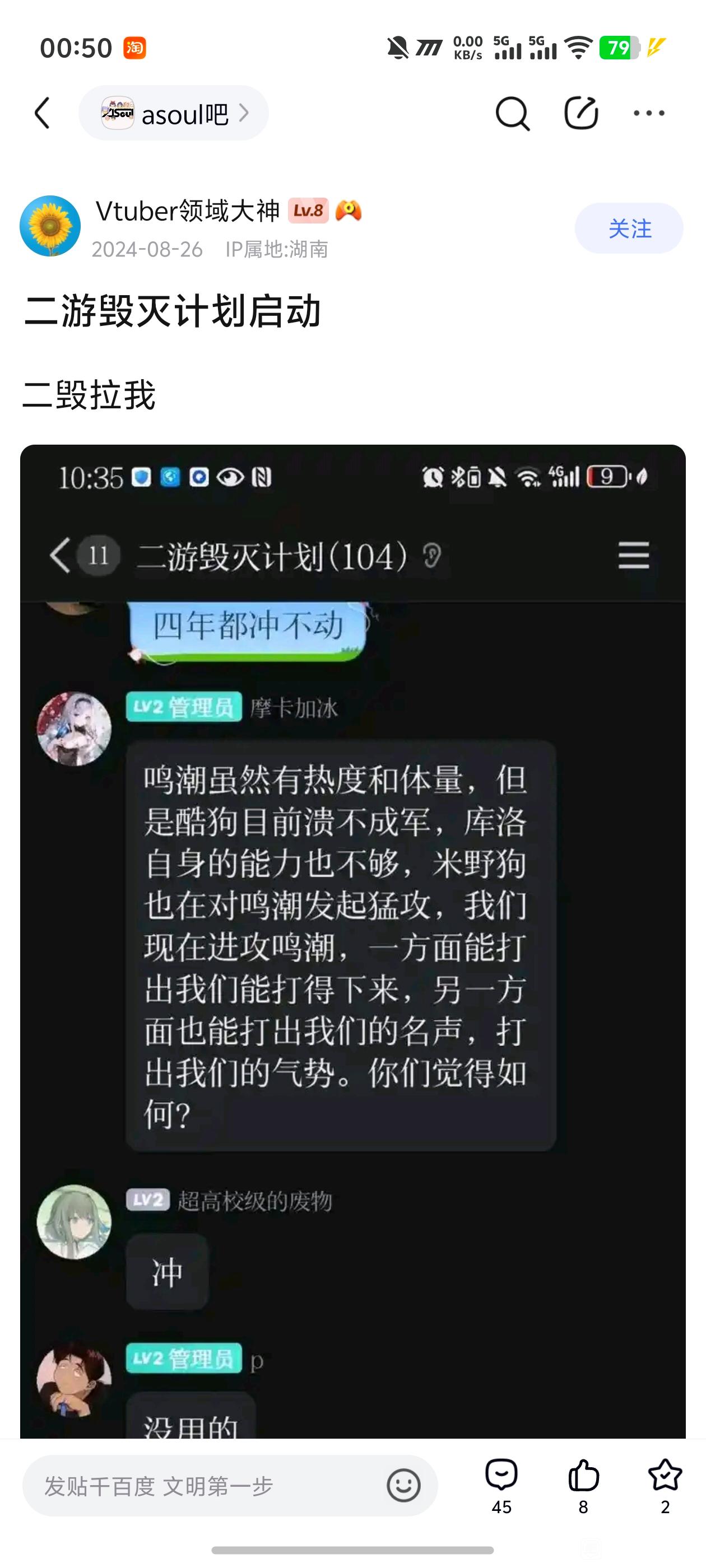706x1568 pixels.
Task: Add post to favorites with star
Action: pyautogui.click(x=665, y=1485)
